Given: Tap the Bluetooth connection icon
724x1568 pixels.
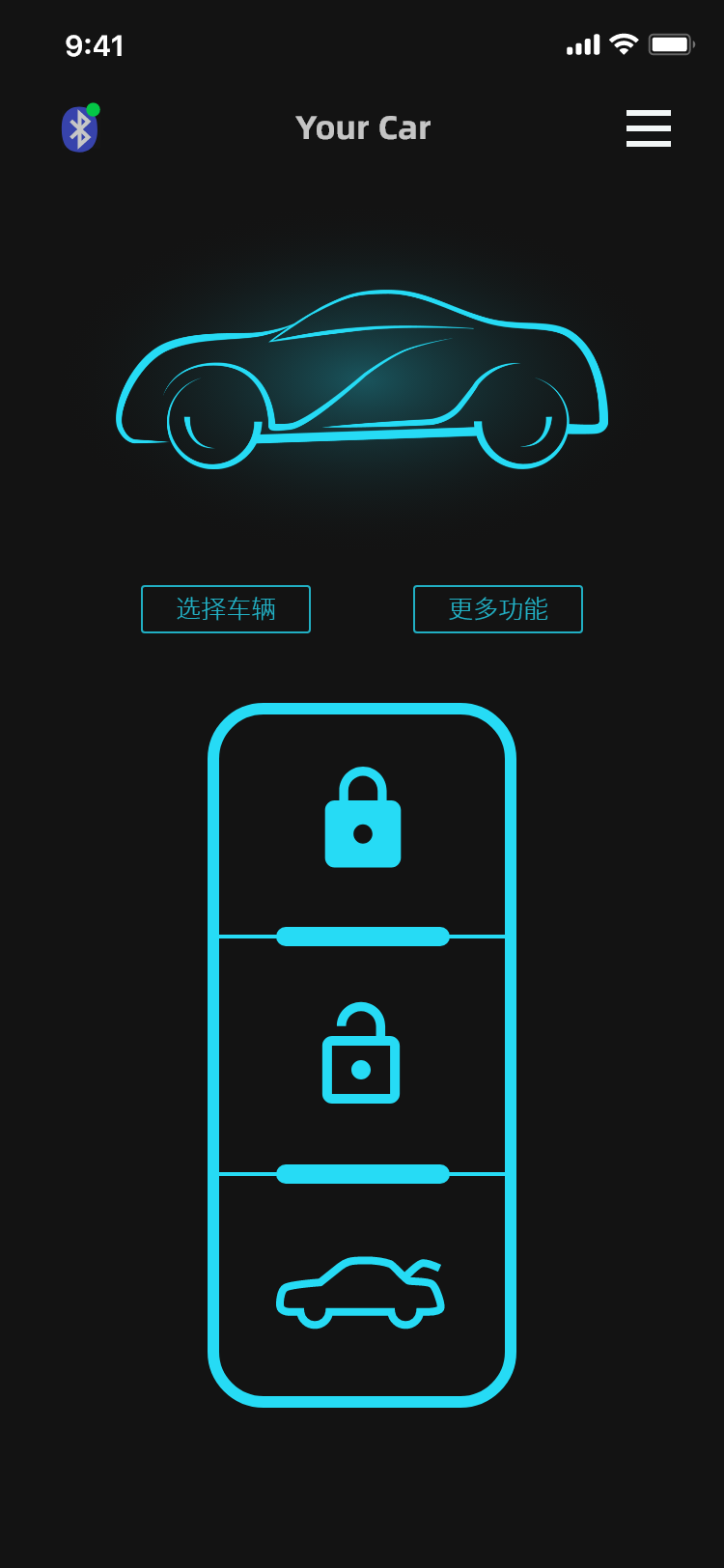Looking at the screenshot, I should click(79, 129).
